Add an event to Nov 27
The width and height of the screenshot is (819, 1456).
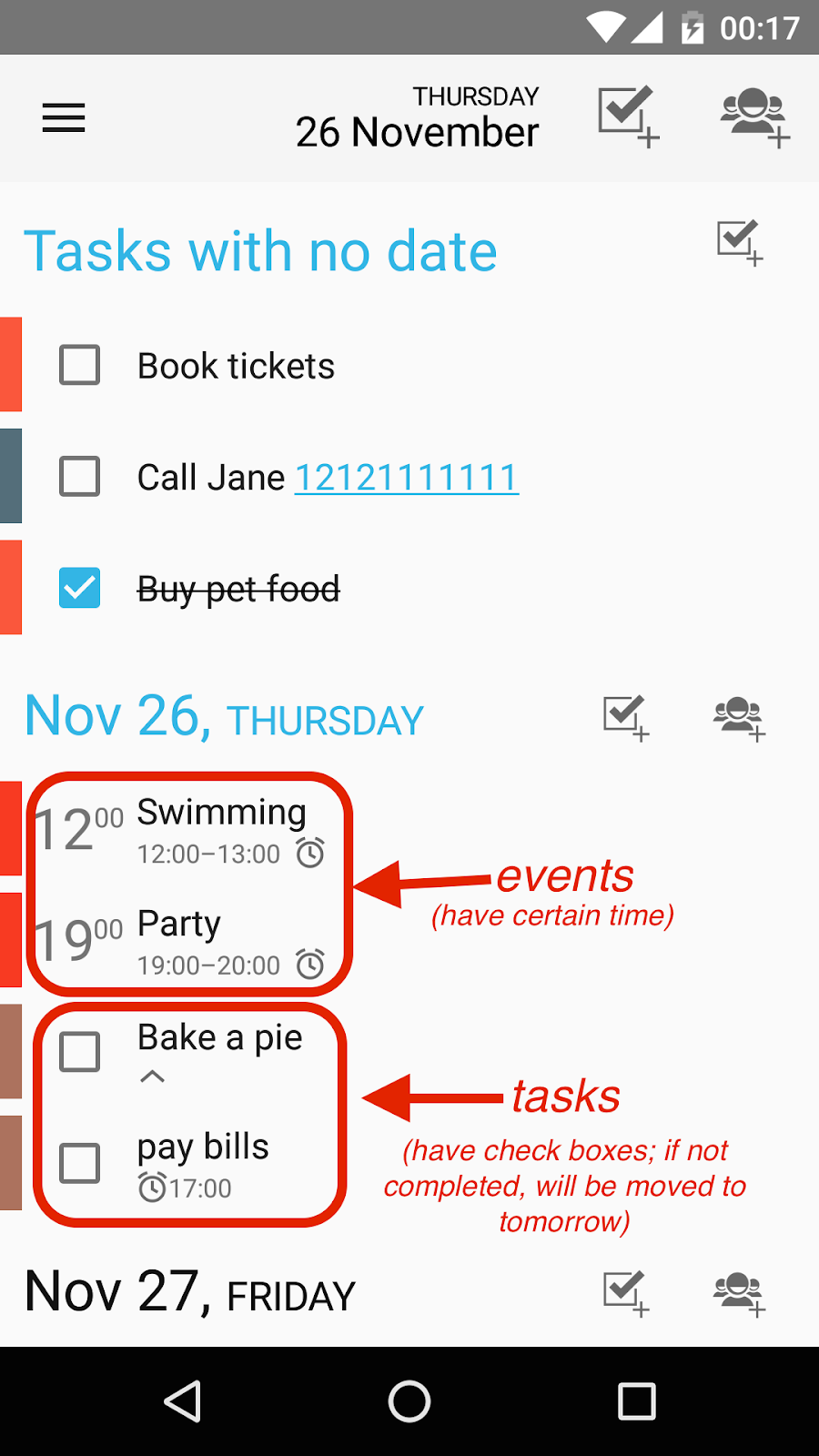pyautogui.click(x=739, y=1293)
